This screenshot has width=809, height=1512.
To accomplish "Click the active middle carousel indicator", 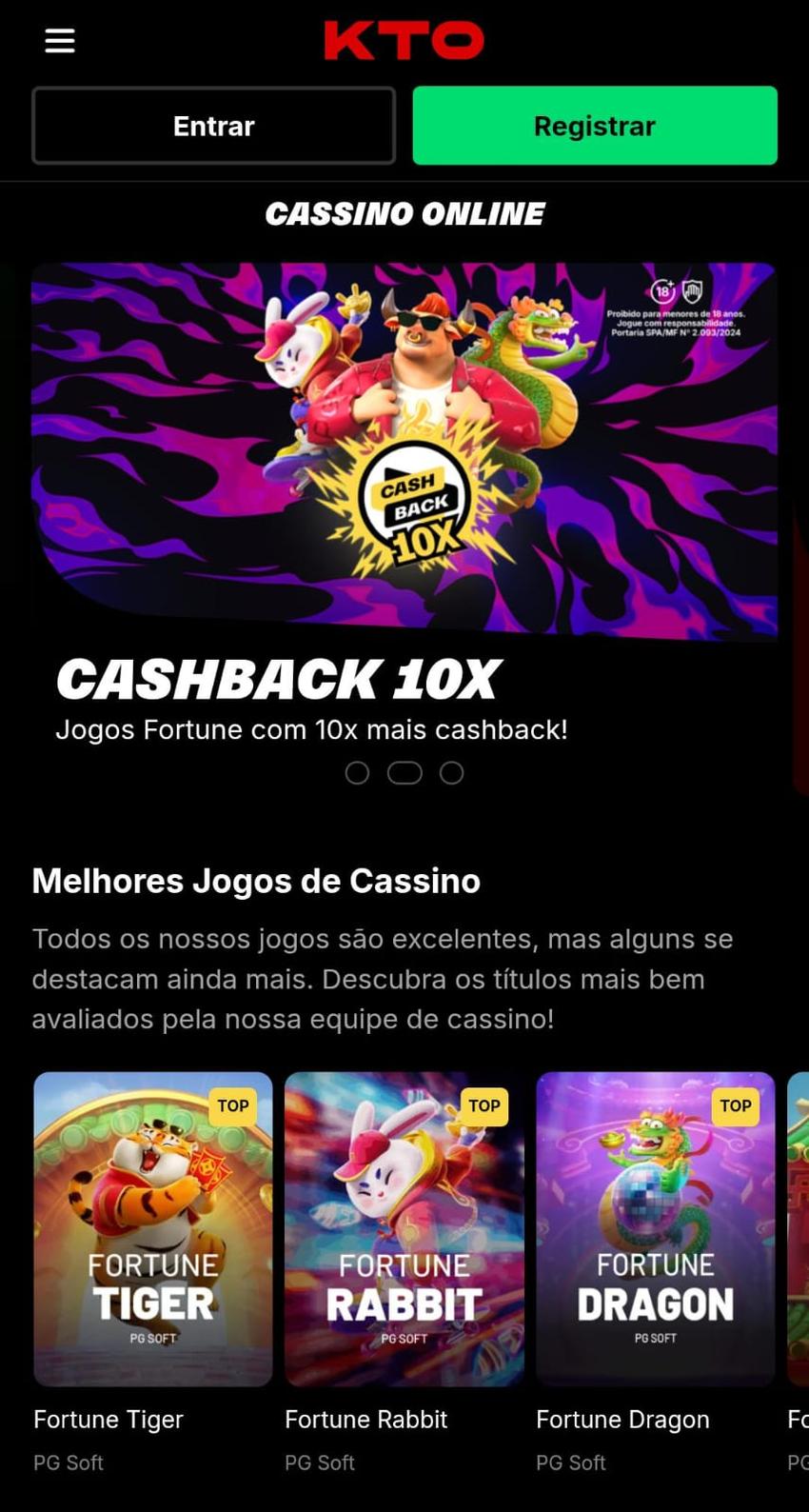I will coord(404,772).
